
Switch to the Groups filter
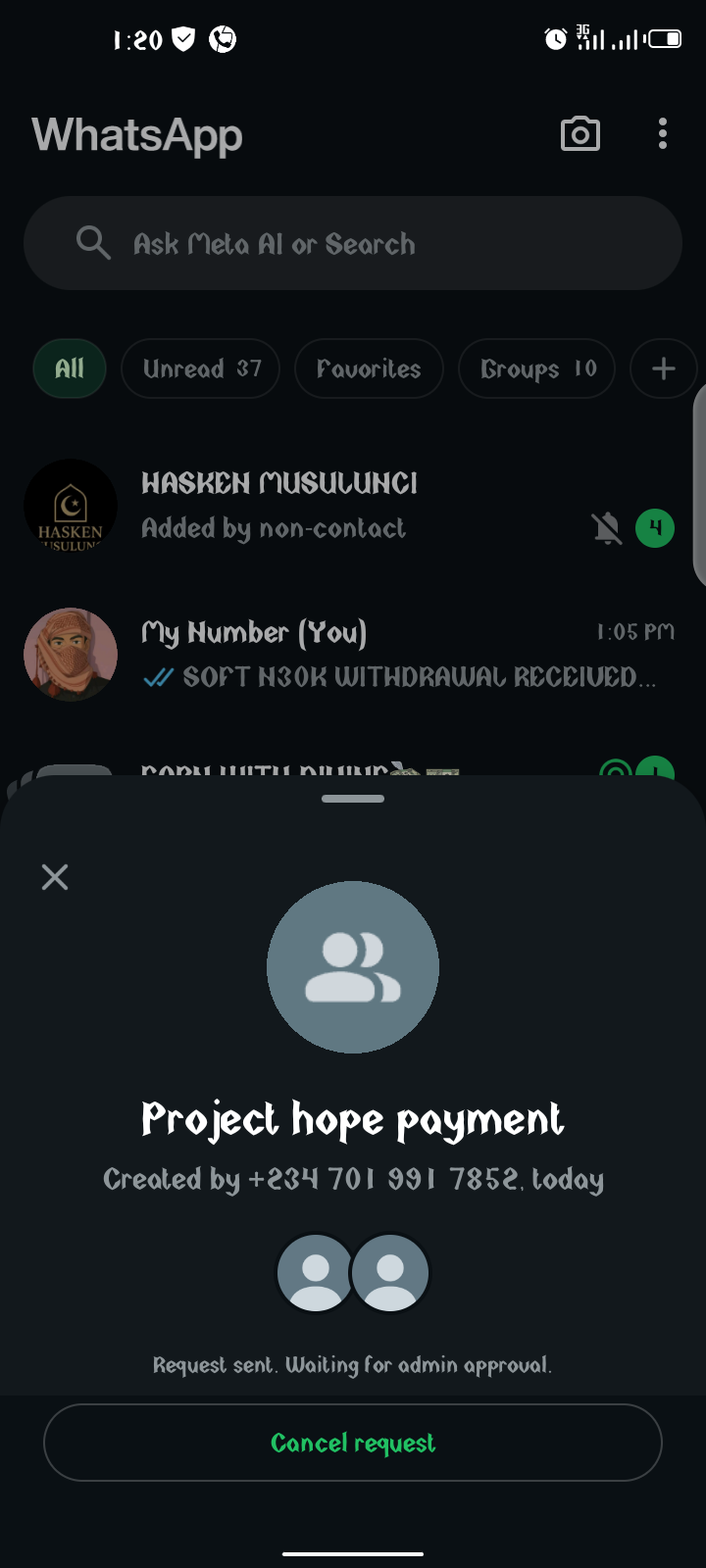click(x=537, y=368)
